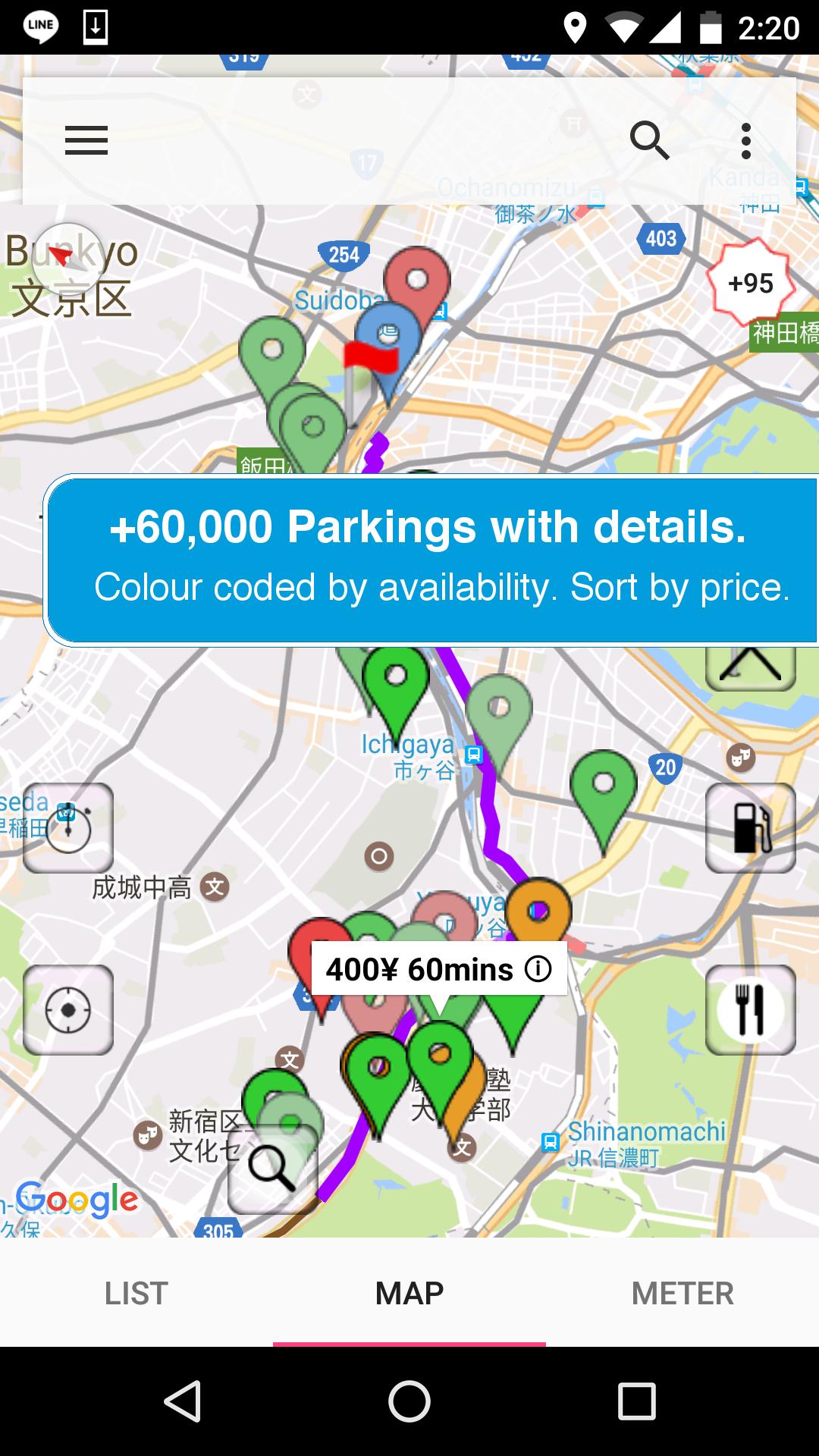The image size is (819, 1456).
Task: Tap the compass orientation icon
Action: click(67, 258)
